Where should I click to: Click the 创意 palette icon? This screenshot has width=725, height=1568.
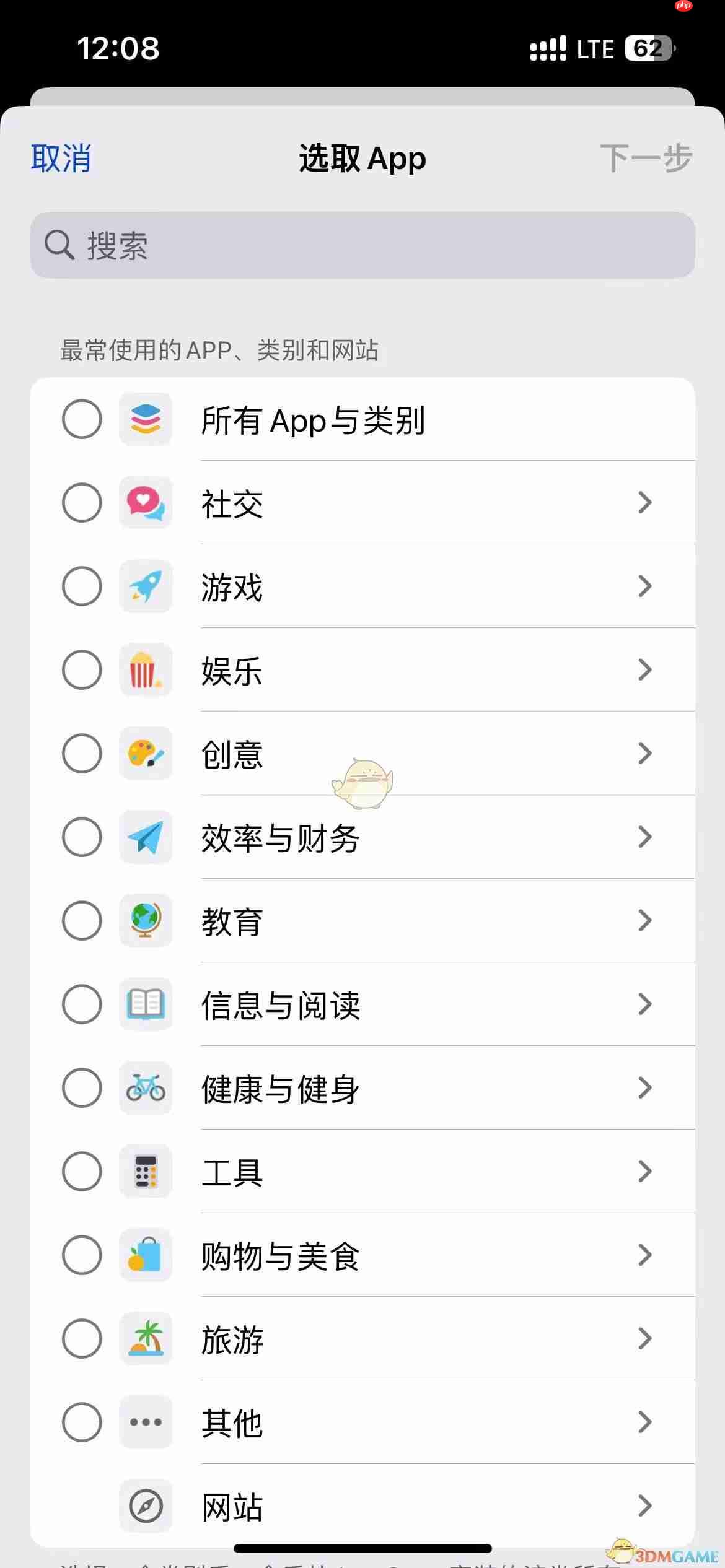(145, 754)
